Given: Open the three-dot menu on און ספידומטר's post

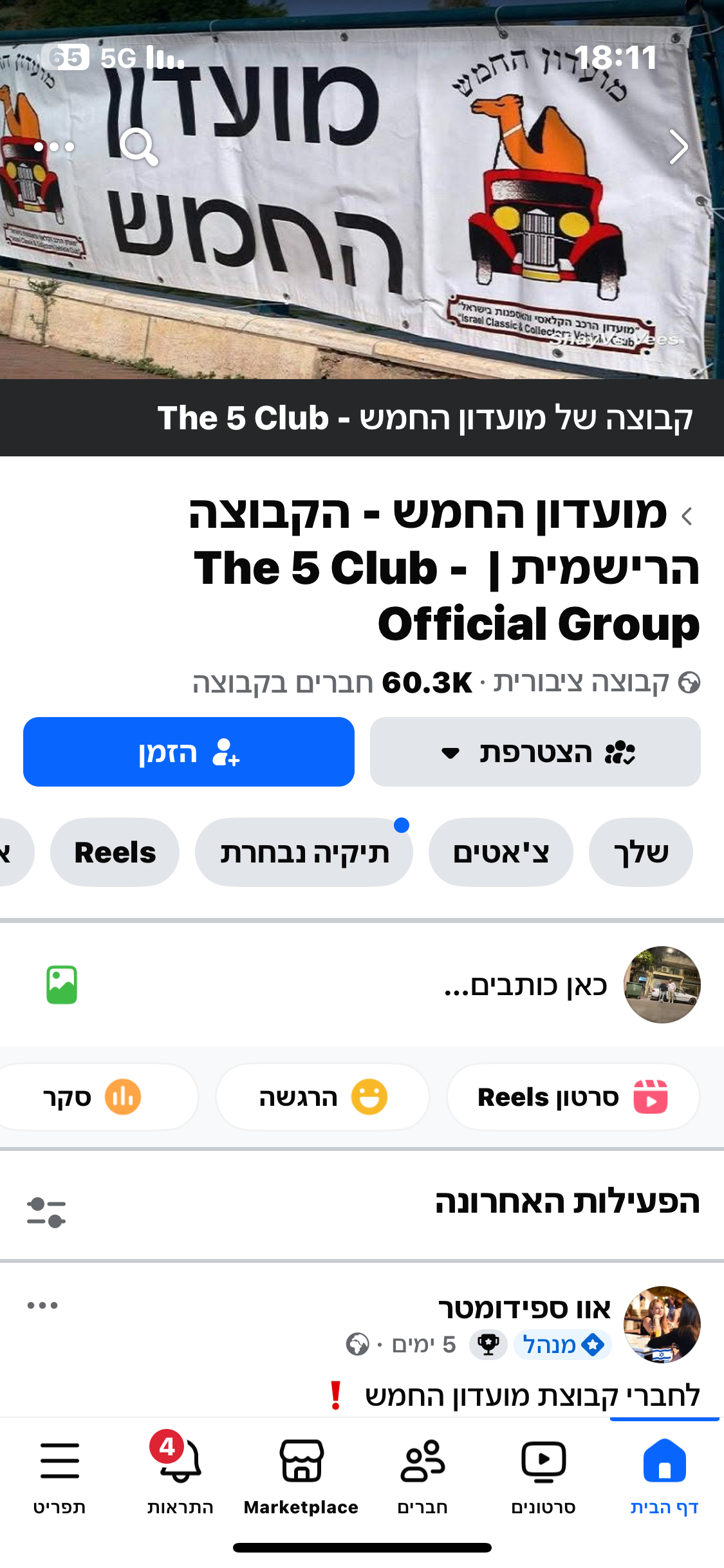Looking at the screenshot, I should pyautogui.click(x=42, y=1305).
